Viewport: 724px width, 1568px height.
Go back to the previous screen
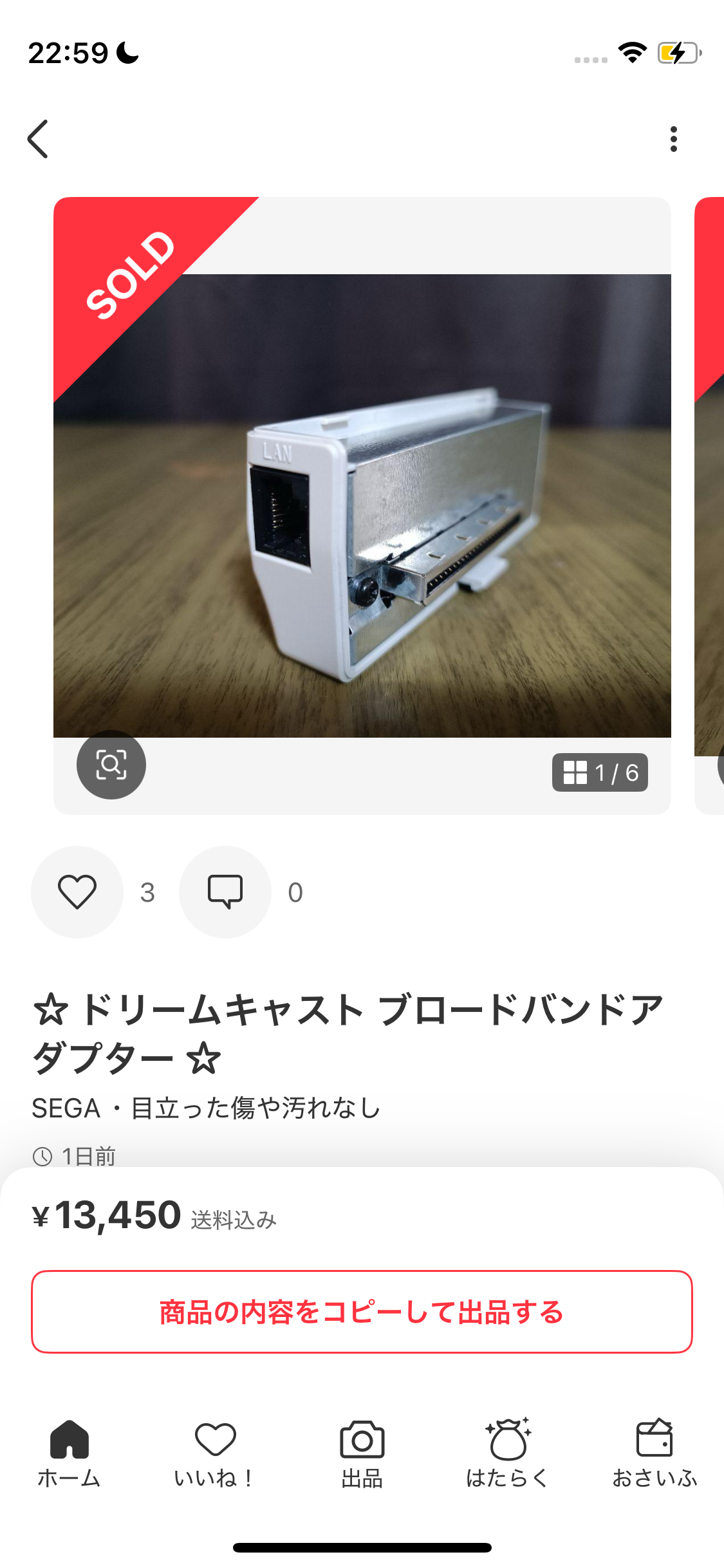pyautogui.click(x=39, y=139)
